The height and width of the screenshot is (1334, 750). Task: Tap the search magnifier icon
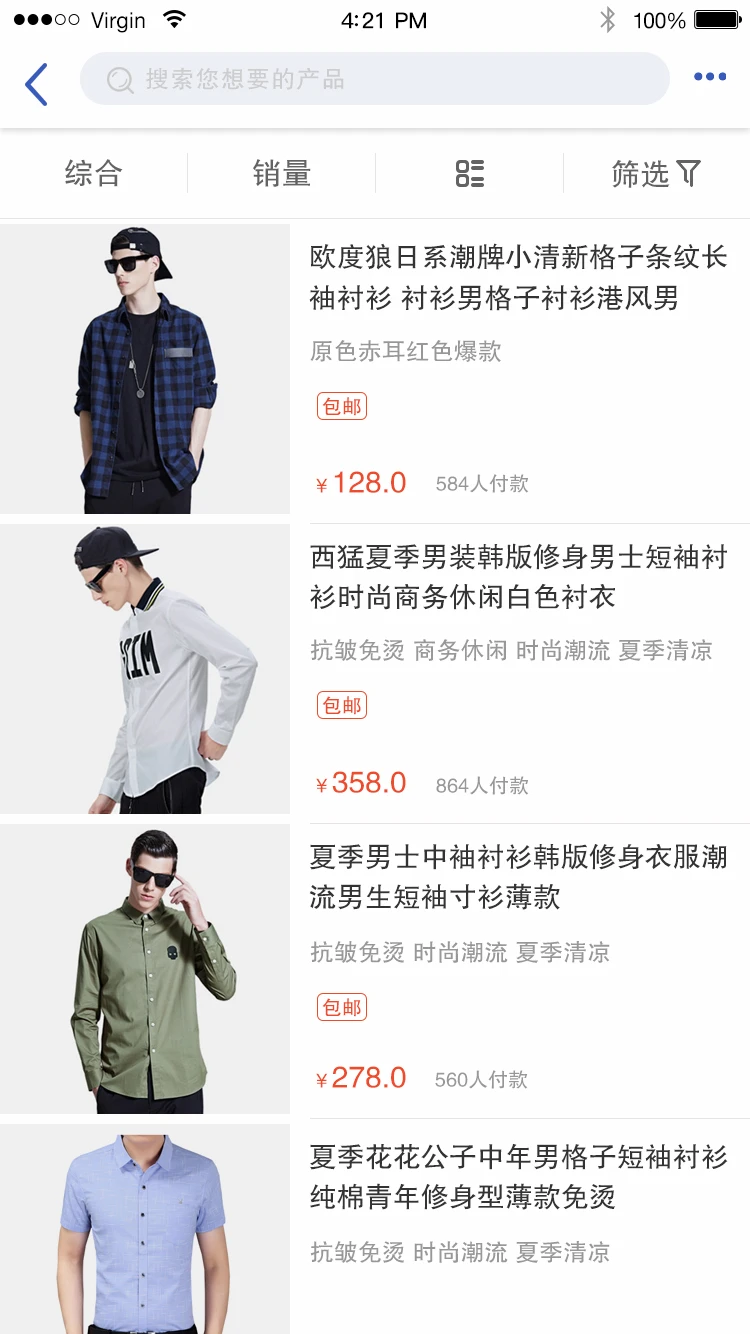tap(119, 78)
